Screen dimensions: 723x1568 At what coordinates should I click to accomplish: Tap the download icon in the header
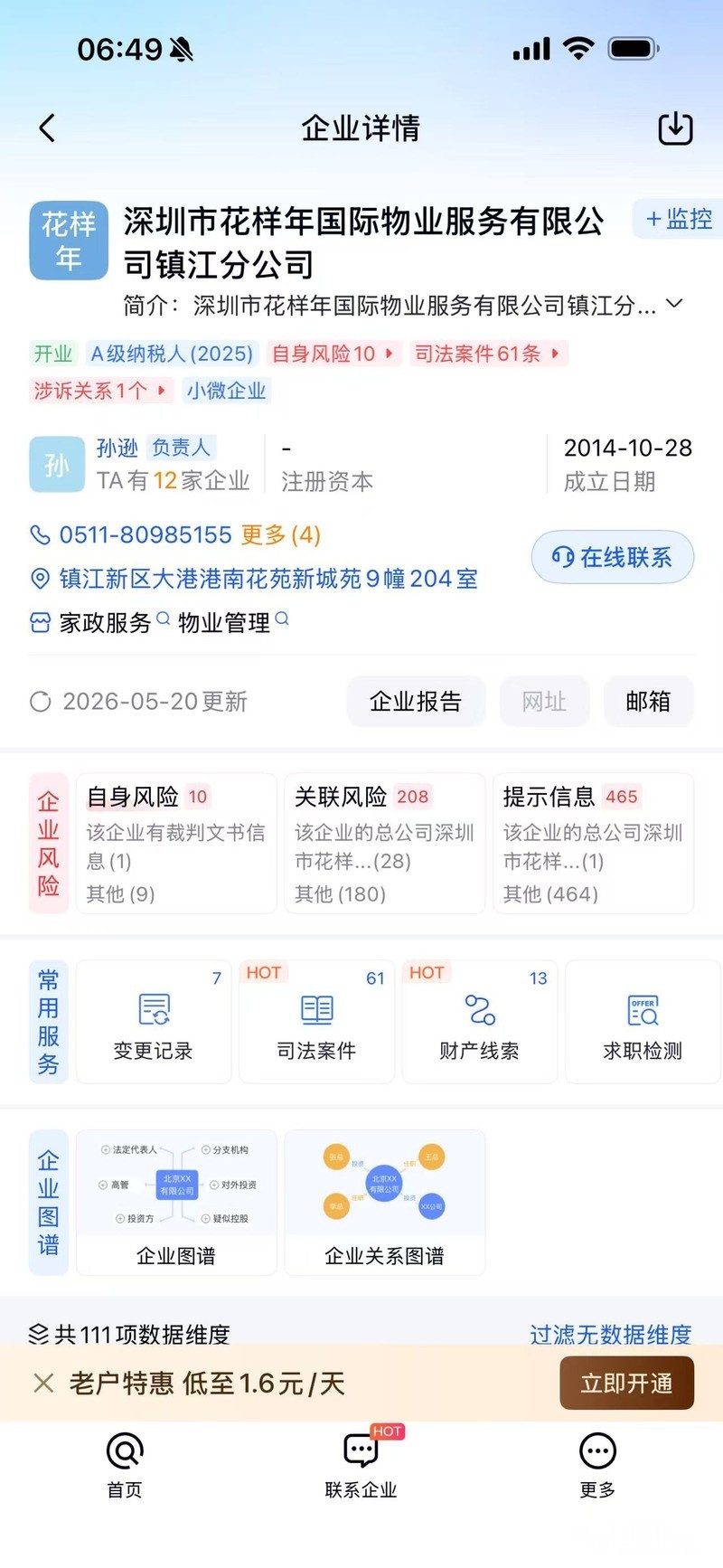(675, 128)
